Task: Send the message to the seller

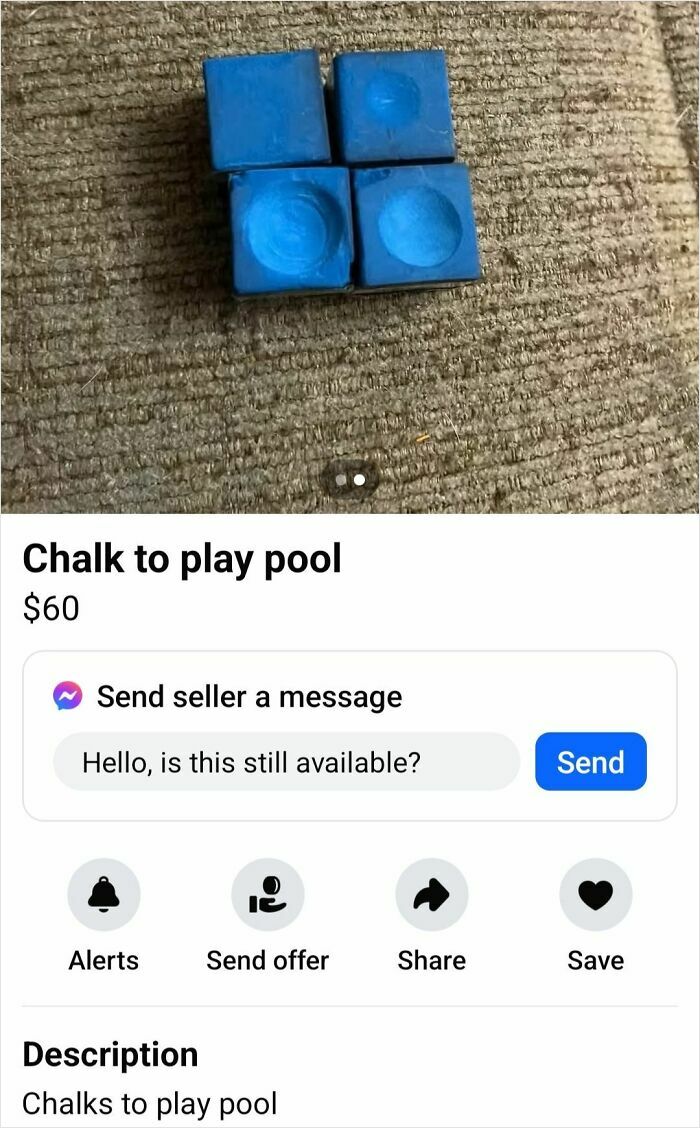Action: 590,762
